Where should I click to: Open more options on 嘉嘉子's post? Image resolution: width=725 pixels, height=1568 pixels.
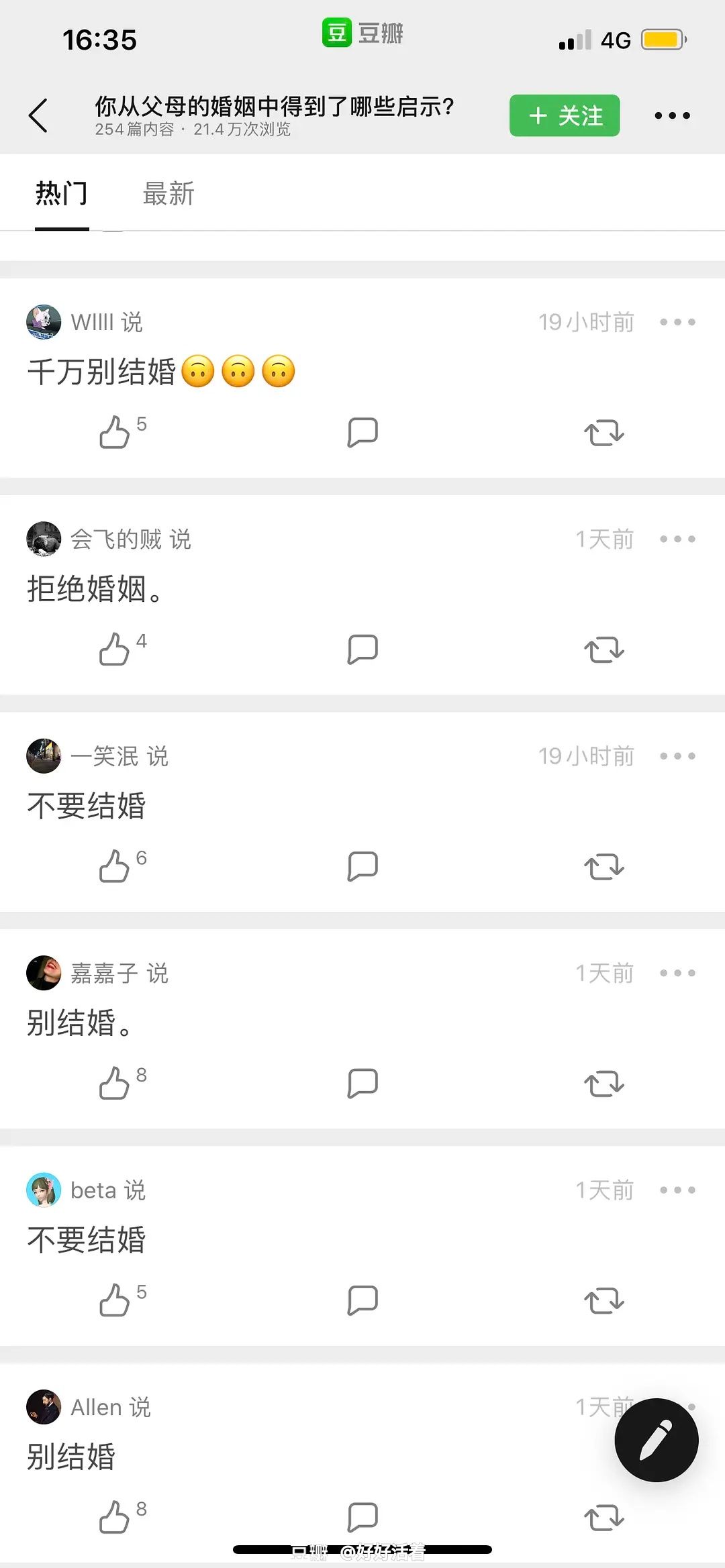pos(677,973)
